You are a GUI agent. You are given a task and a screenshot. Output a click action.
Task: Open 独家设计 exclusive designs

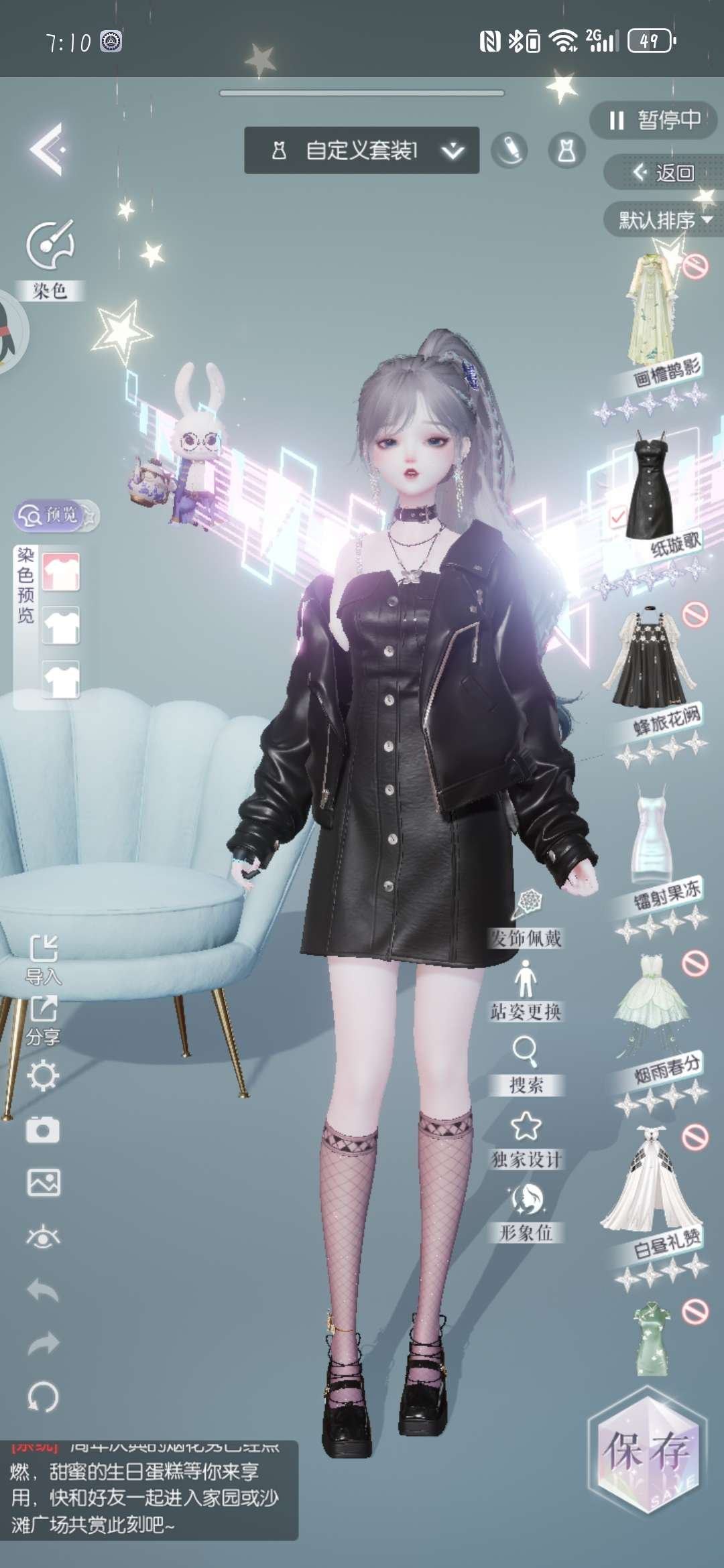point(526,1138)
